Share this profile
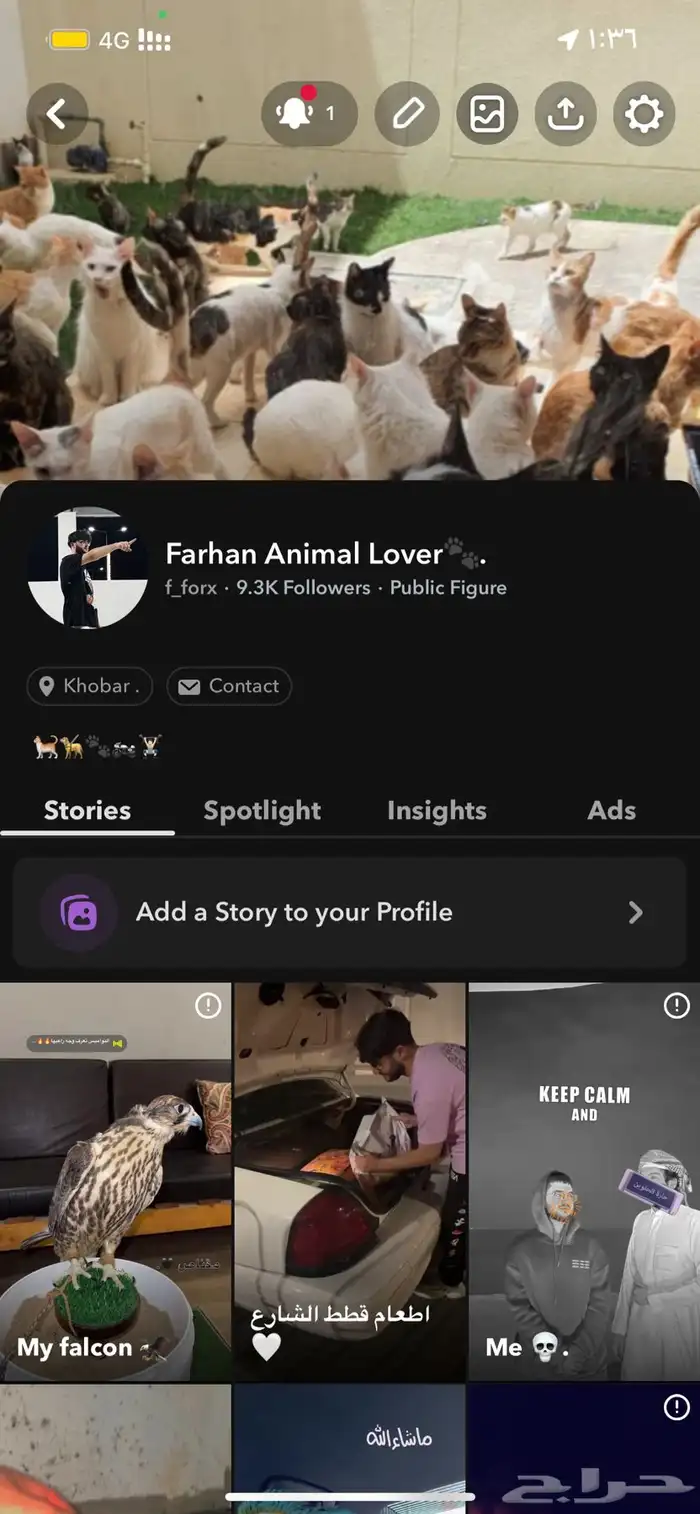 pyautogui.click(x=565, y=114)
